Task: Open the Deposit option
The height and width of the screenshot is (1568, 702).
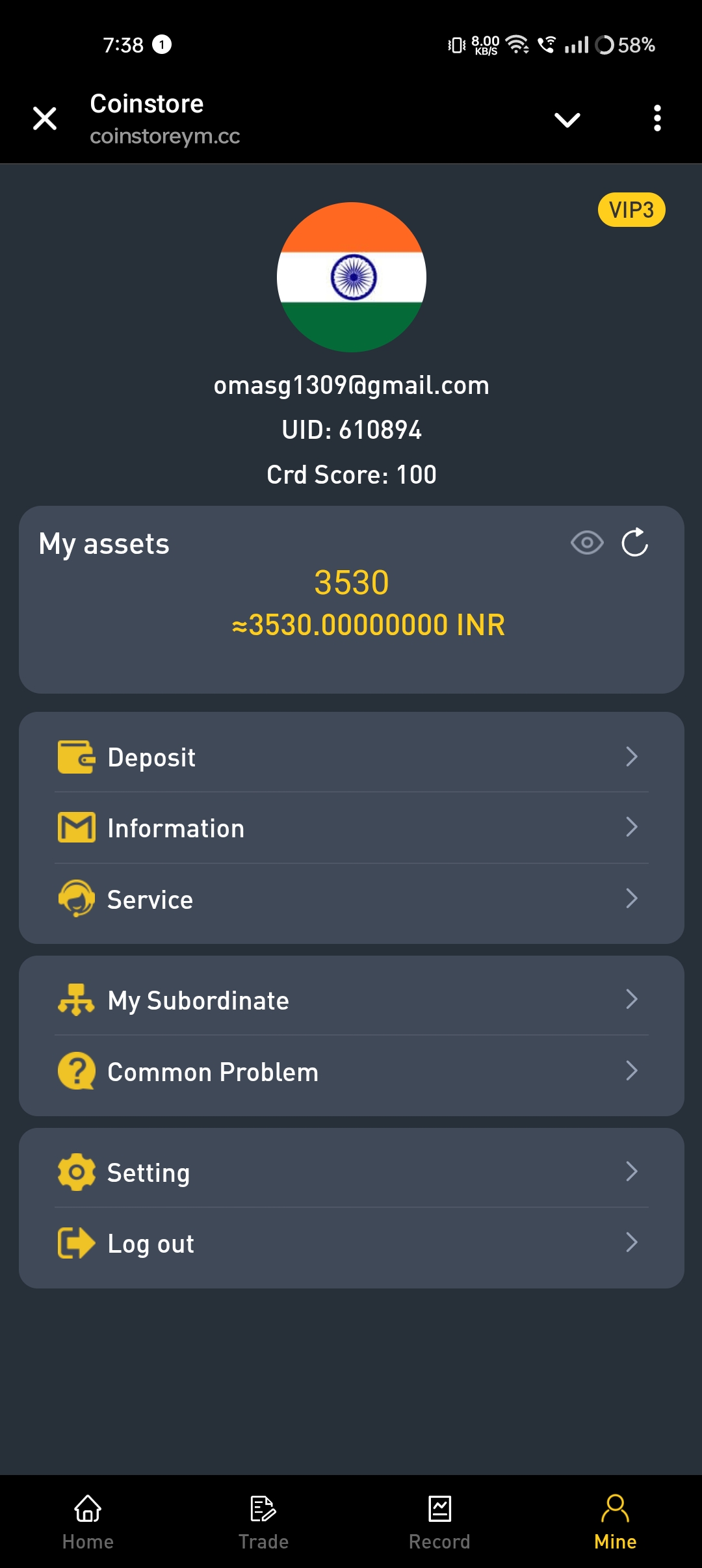Action: 351,757
